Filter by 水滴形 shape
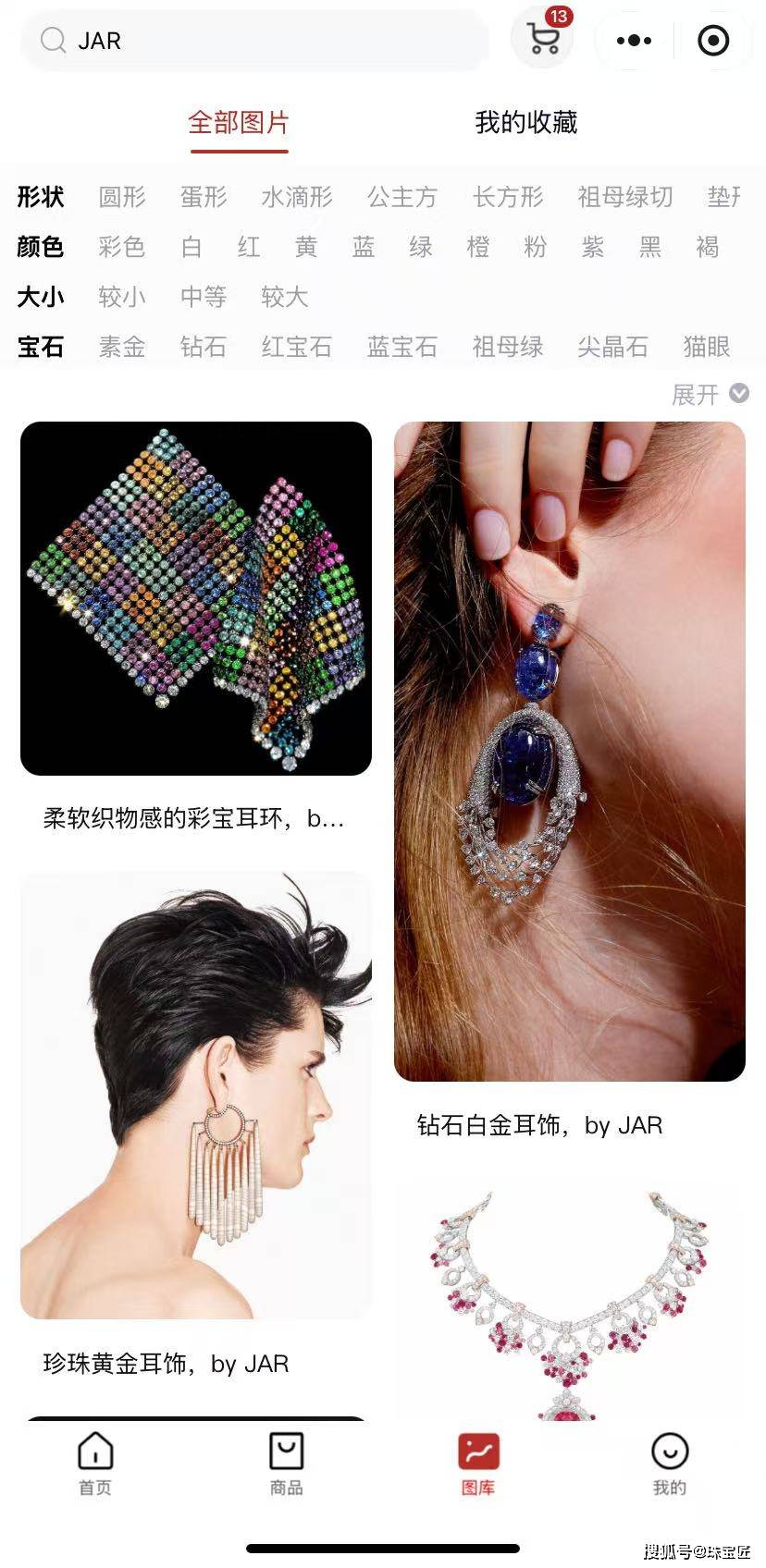Viewport: 766px width, 1568px height. [296, 197]
